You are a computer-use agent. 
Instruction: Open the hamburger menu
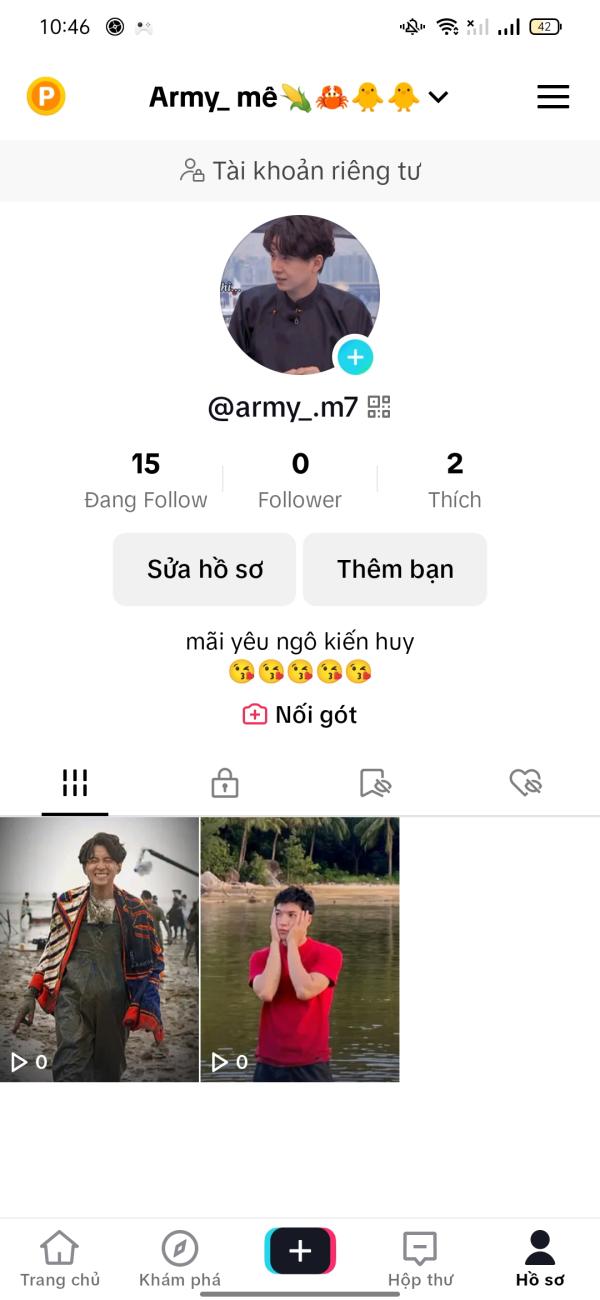pos(553,97)
